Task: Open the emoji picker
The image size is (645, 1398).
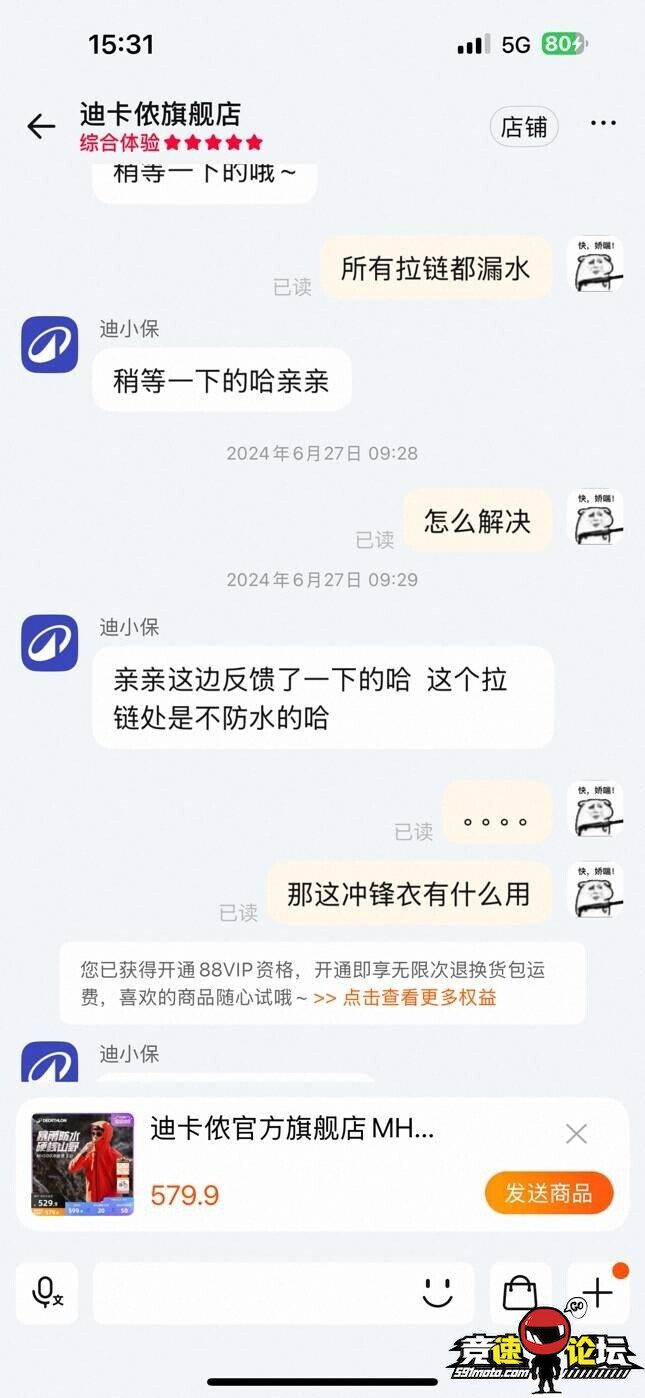Action: click(438, 1293)
